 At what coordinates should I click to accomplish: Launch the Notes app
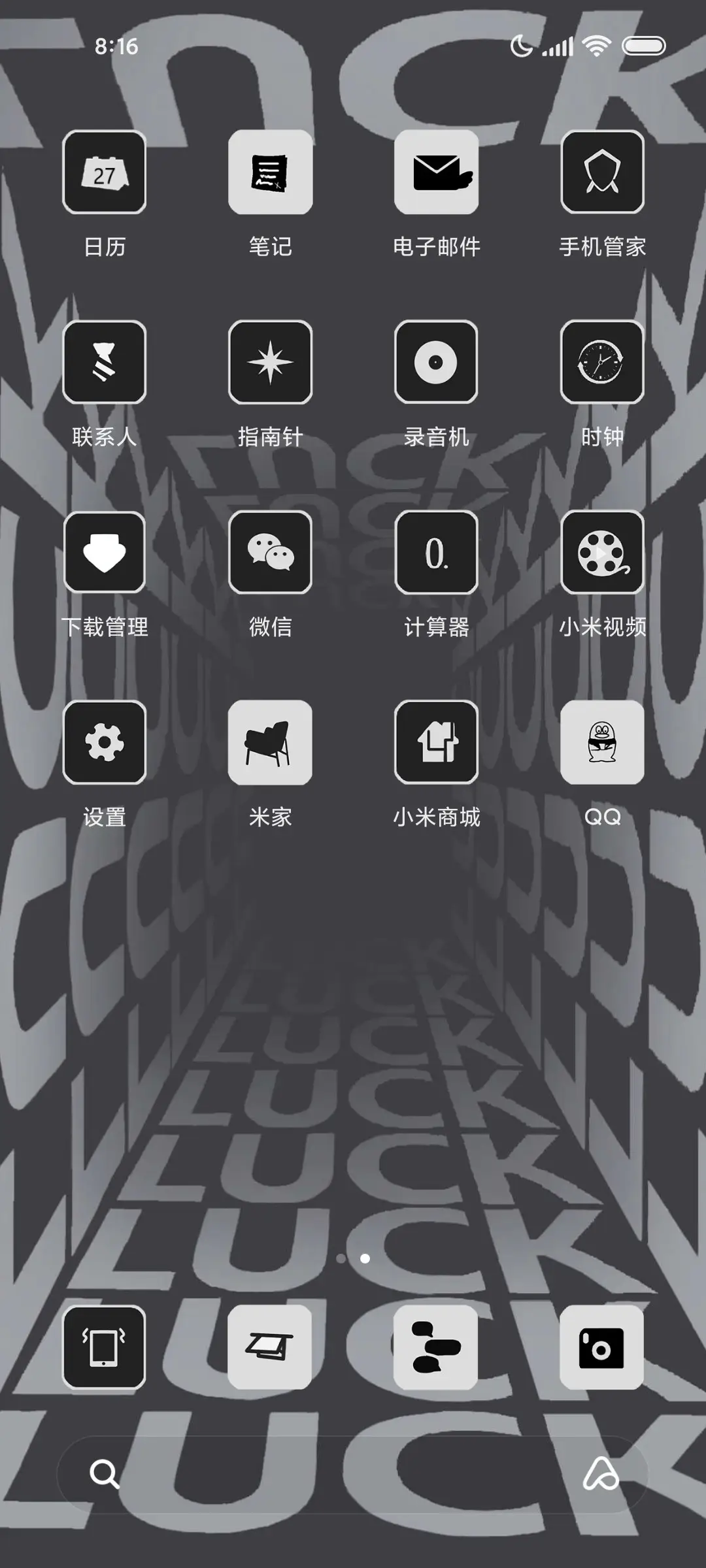271,171
